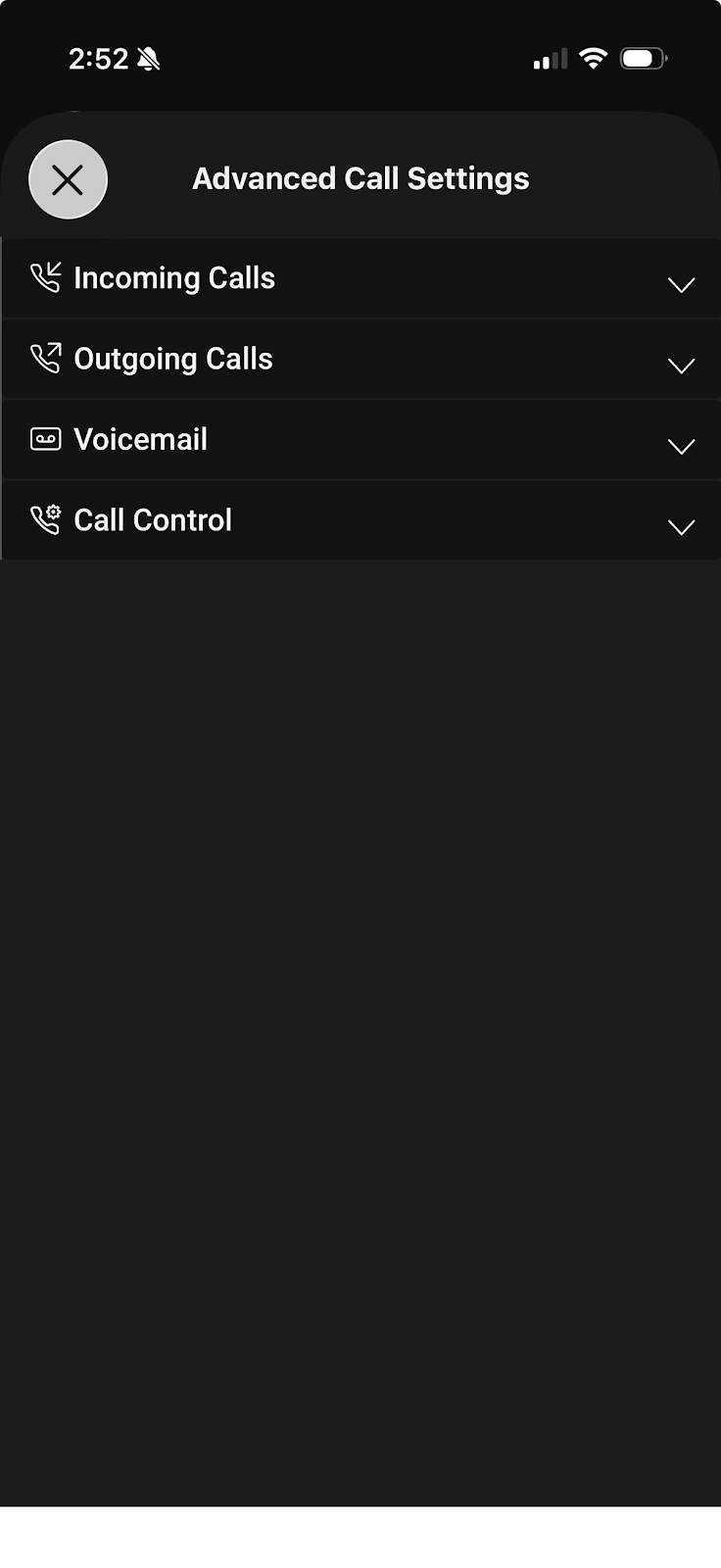Expand the Incoming Calls section
Image resolution: width=721 pixels, height=1568 pixels.
click(x=360, y=278)
